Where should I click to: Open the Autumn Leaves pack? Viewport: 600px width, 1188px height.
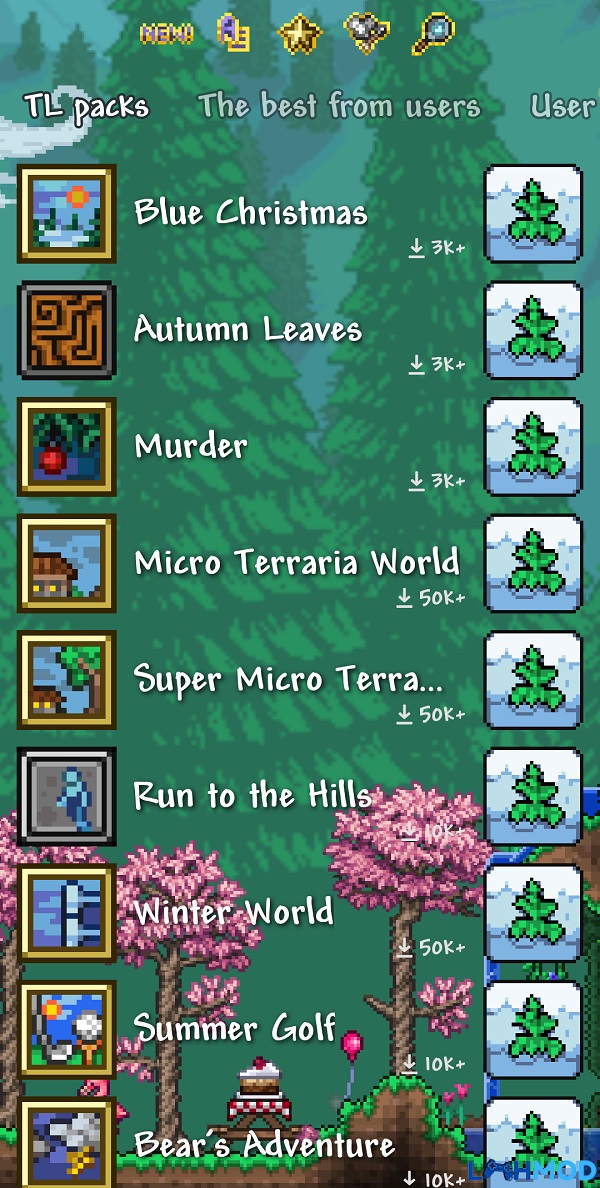pyautogui.click(x=247, y=329)
